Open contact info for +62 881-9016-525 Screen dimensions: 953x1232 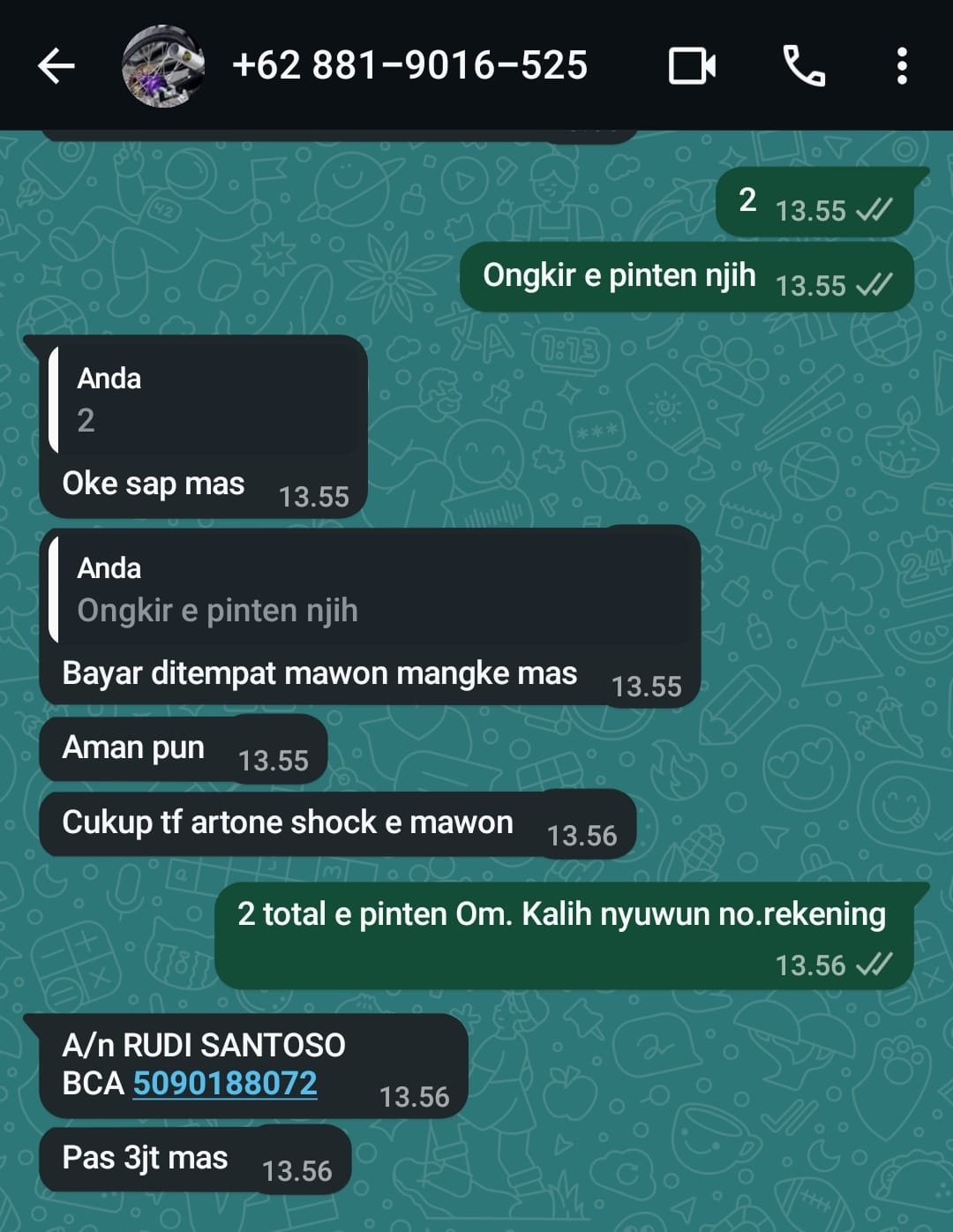(x=409, y=66)
